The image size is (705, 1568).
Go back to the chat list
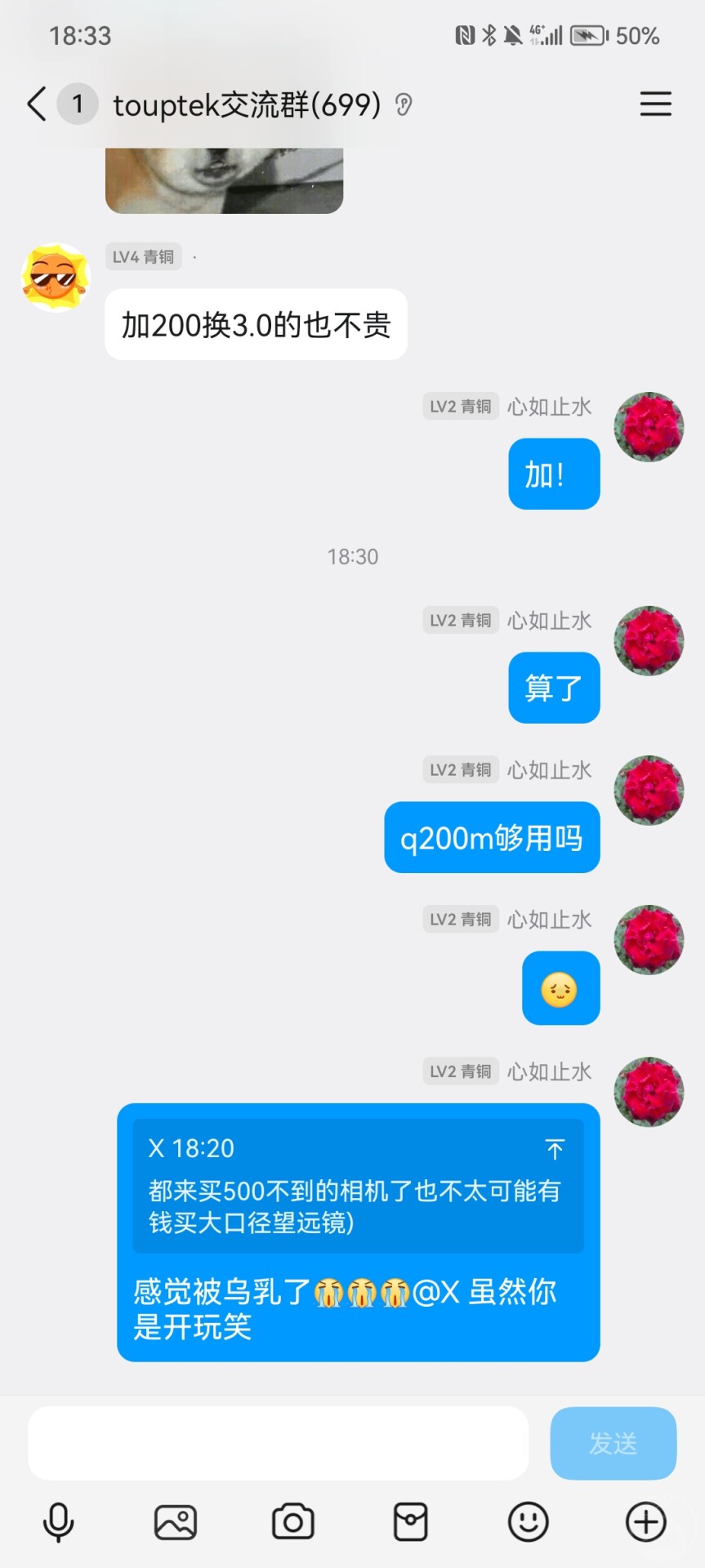(37, 105)
